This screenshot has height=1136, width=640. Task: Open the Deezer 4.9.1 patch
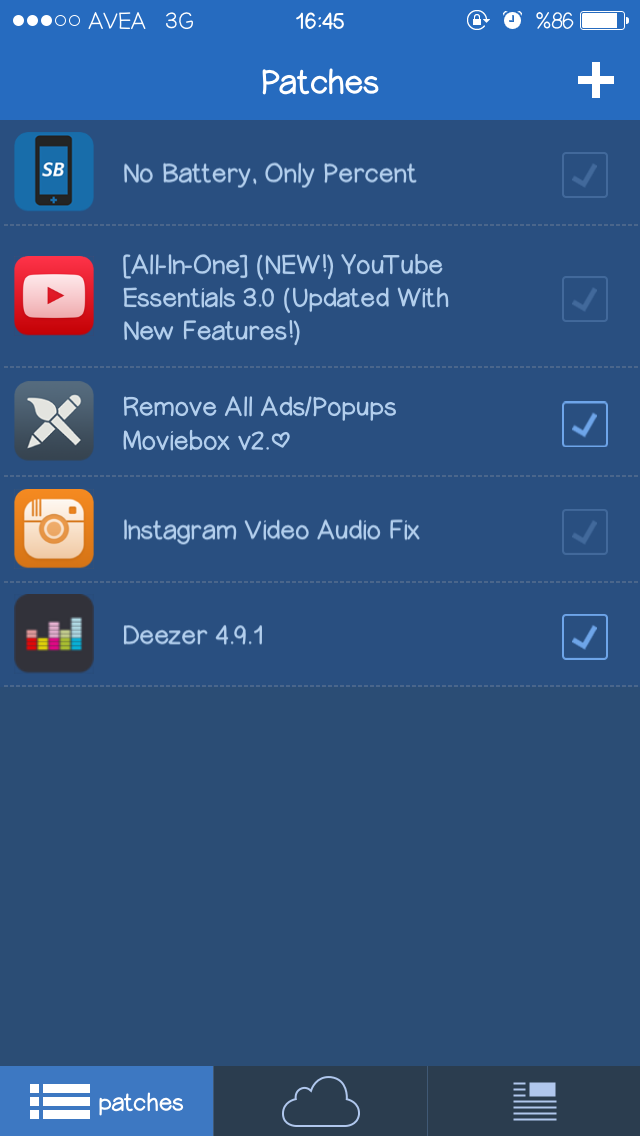click(x=320, y=635)
